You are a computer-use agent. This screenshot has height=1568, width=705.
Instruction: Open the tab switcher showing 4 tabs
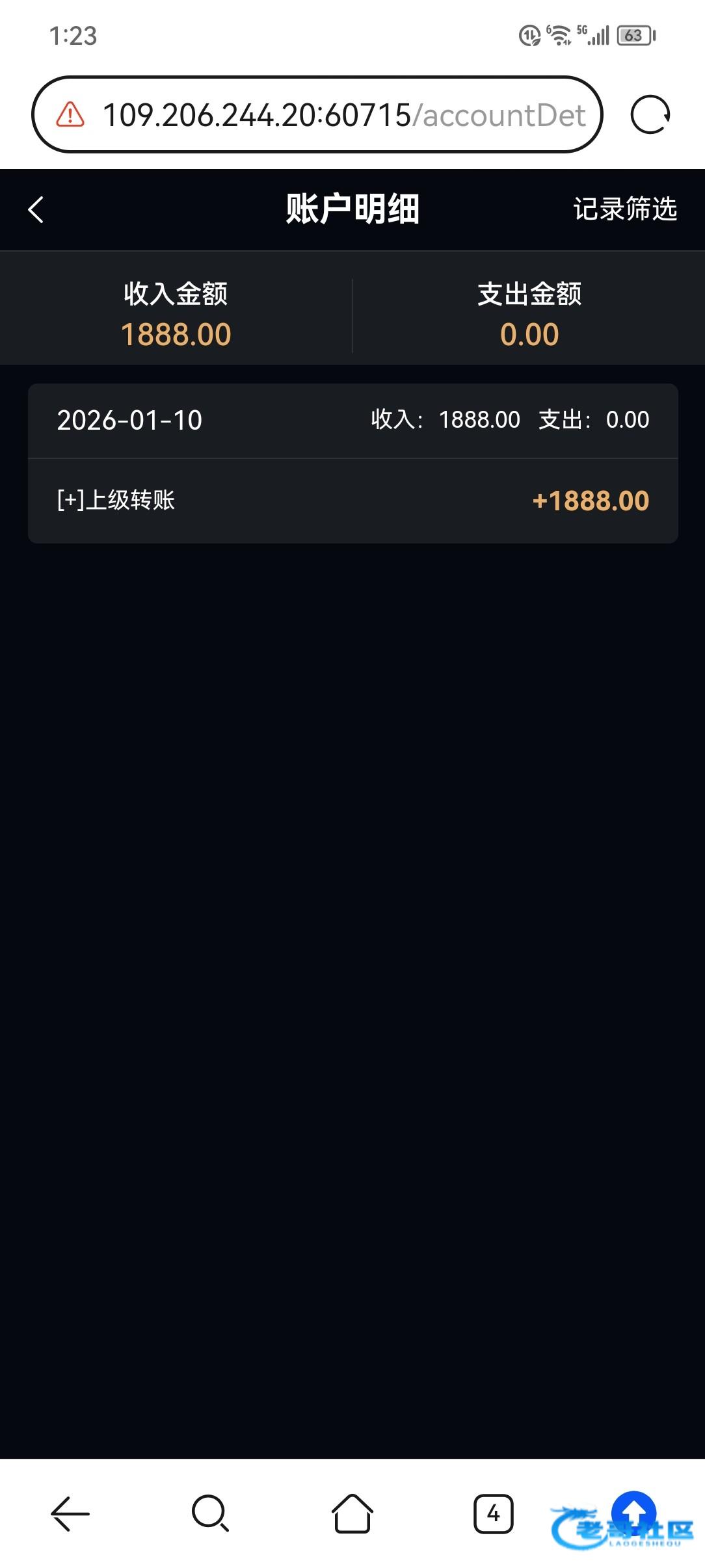point(493,1514)
